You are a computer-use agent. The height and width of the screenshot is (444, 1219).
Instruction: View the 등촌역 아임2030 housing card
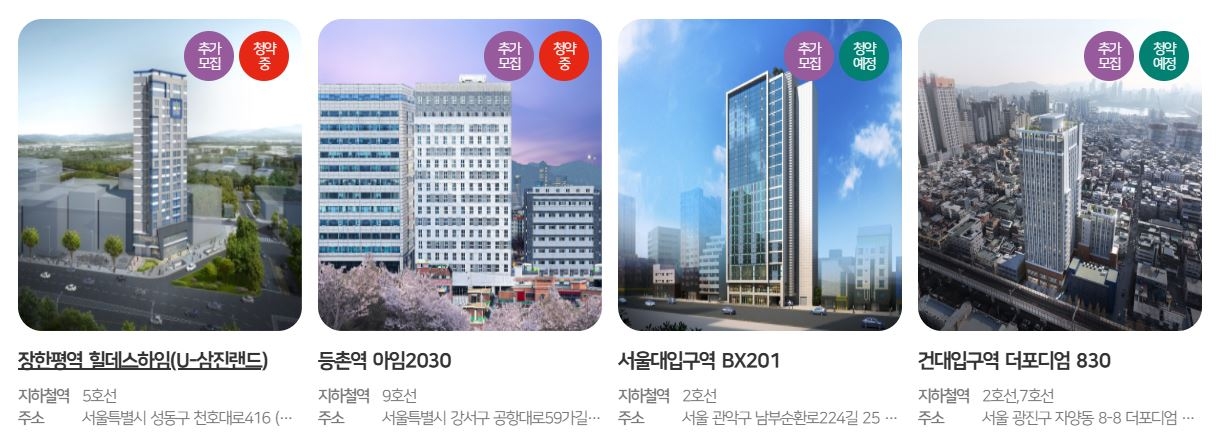tap(385, 361)
